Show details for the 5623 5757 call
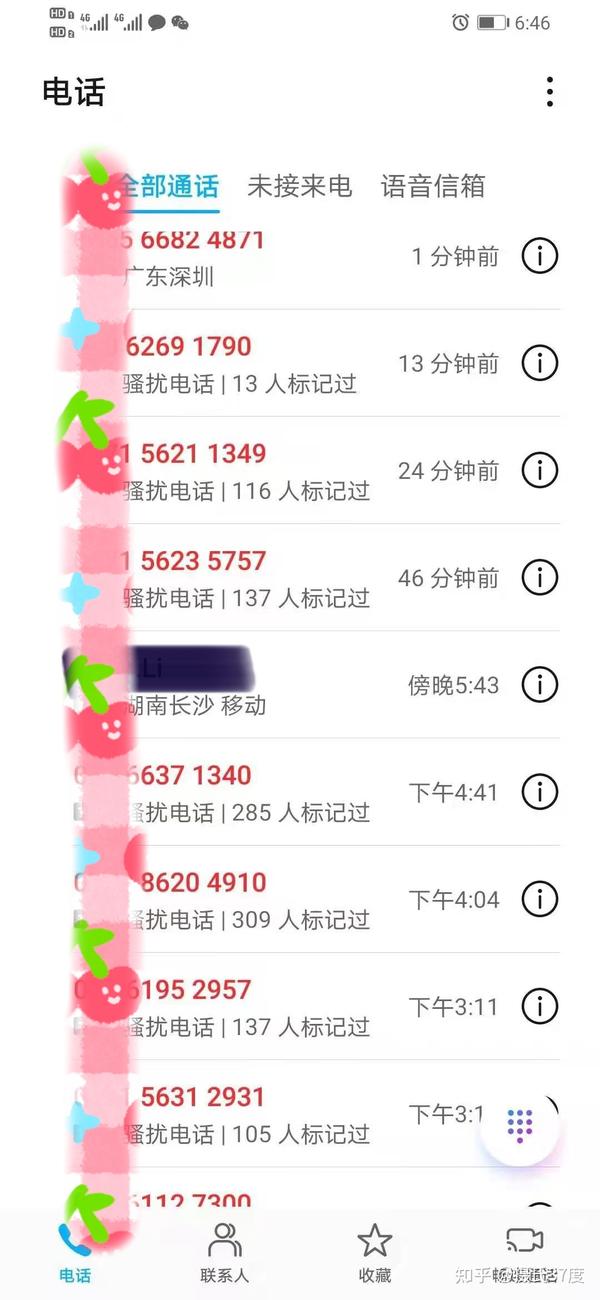The width and height of the screenshot is (600, 1300). 540,577
